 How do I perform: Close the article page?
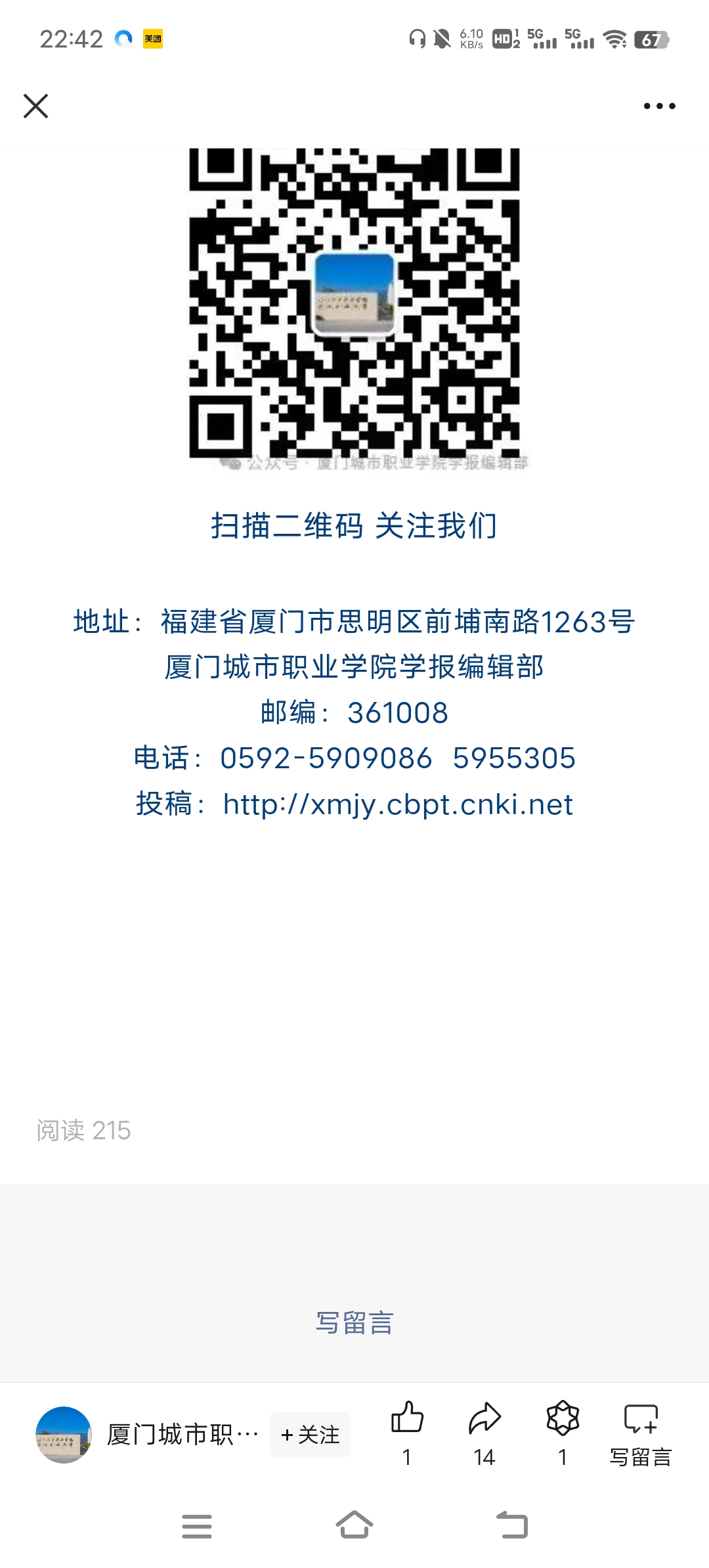35,106
